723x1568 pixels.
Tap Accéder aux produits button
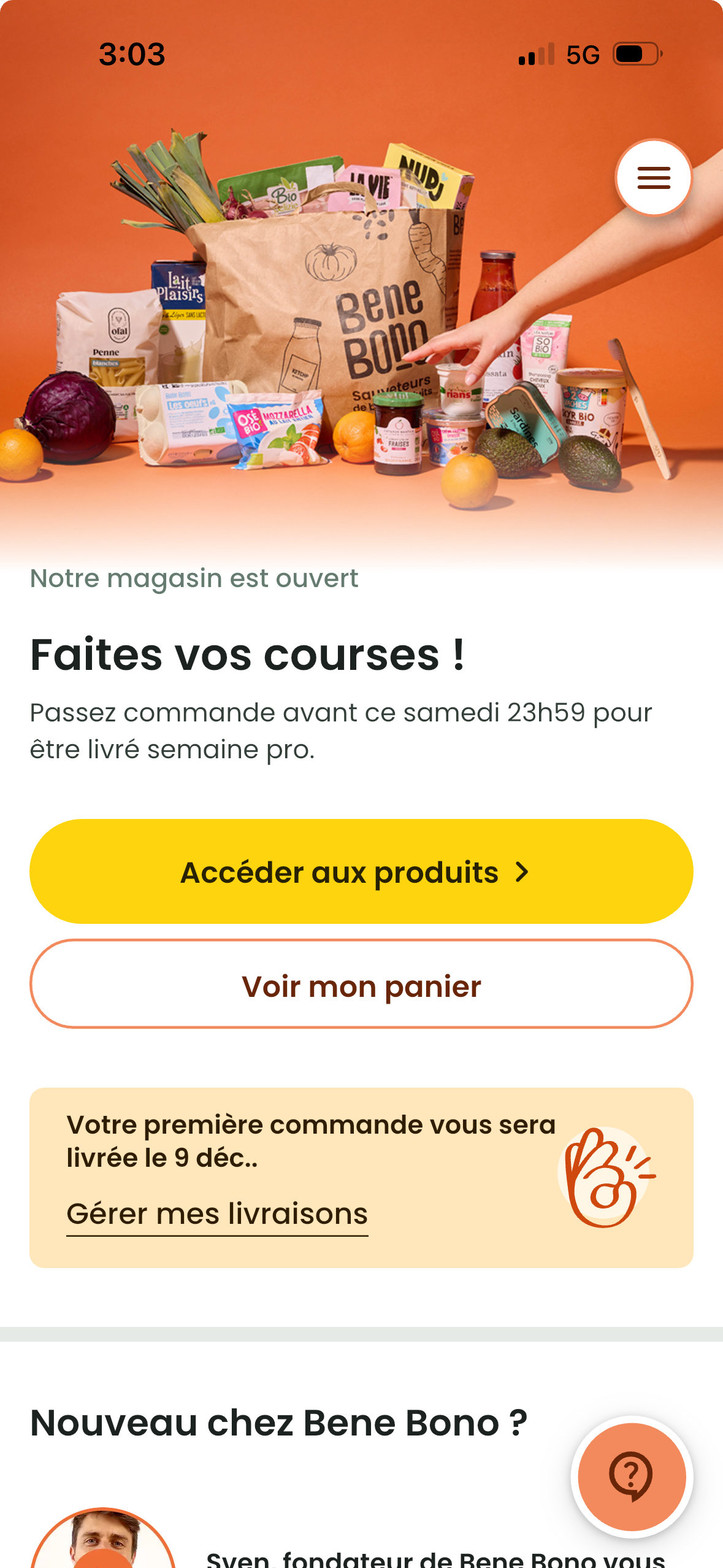click(x=361, y=872)
